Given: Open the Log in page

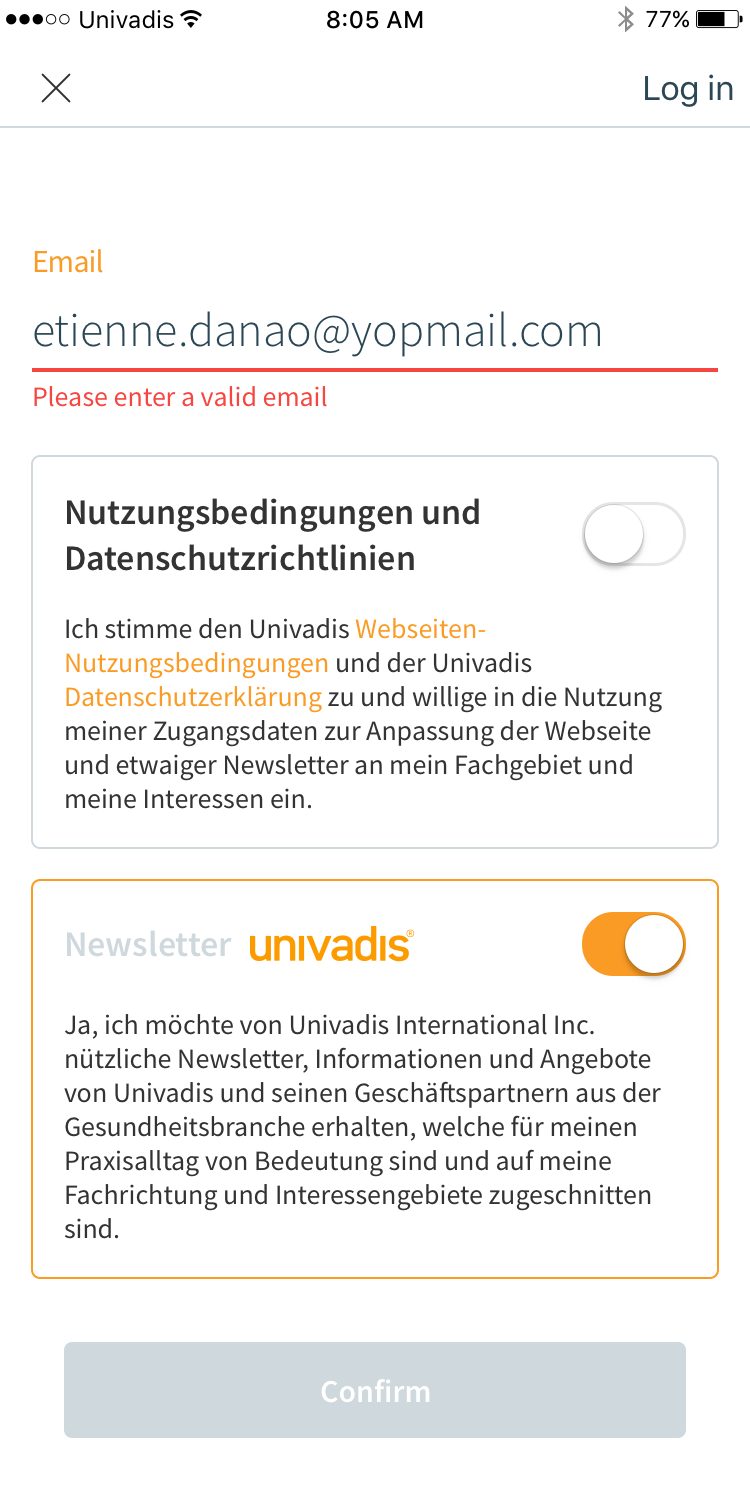Looking at the screenshot, I should coord(688,88).
